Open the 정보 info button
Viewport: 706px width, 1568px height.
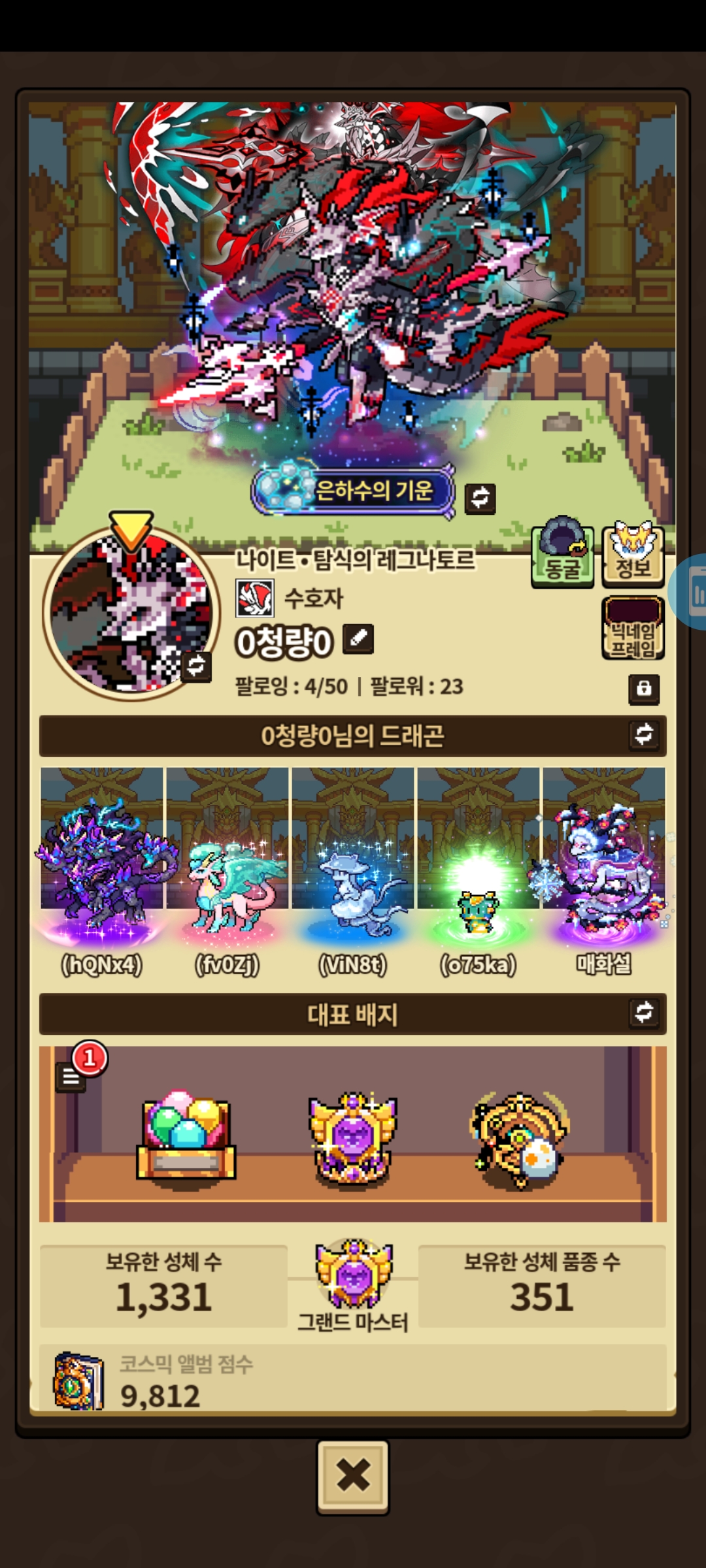click(x=632, y=554)
